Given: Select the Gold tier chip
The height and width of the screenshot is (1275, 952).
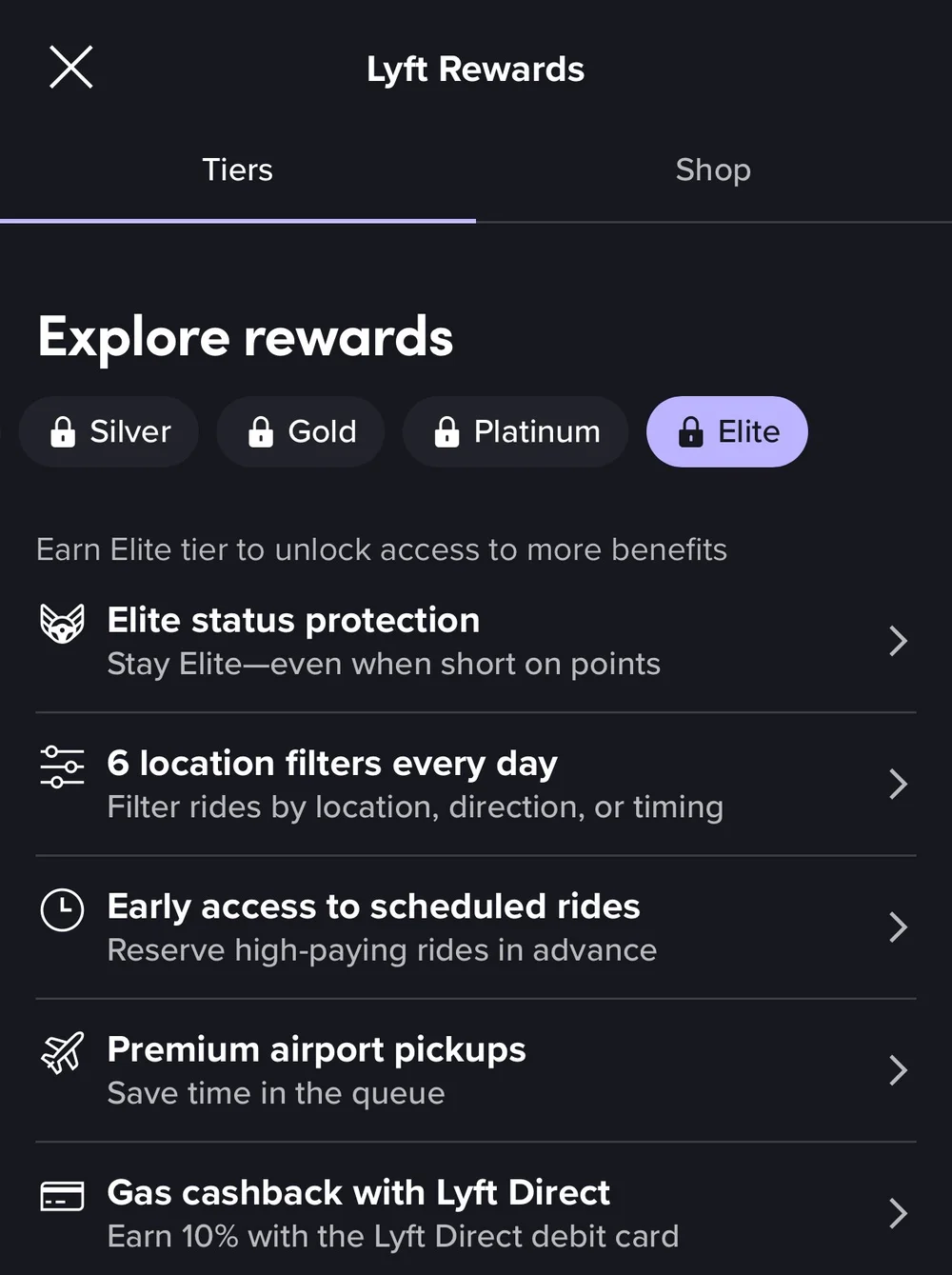Looking at the screenshot, I should [301, 432].
